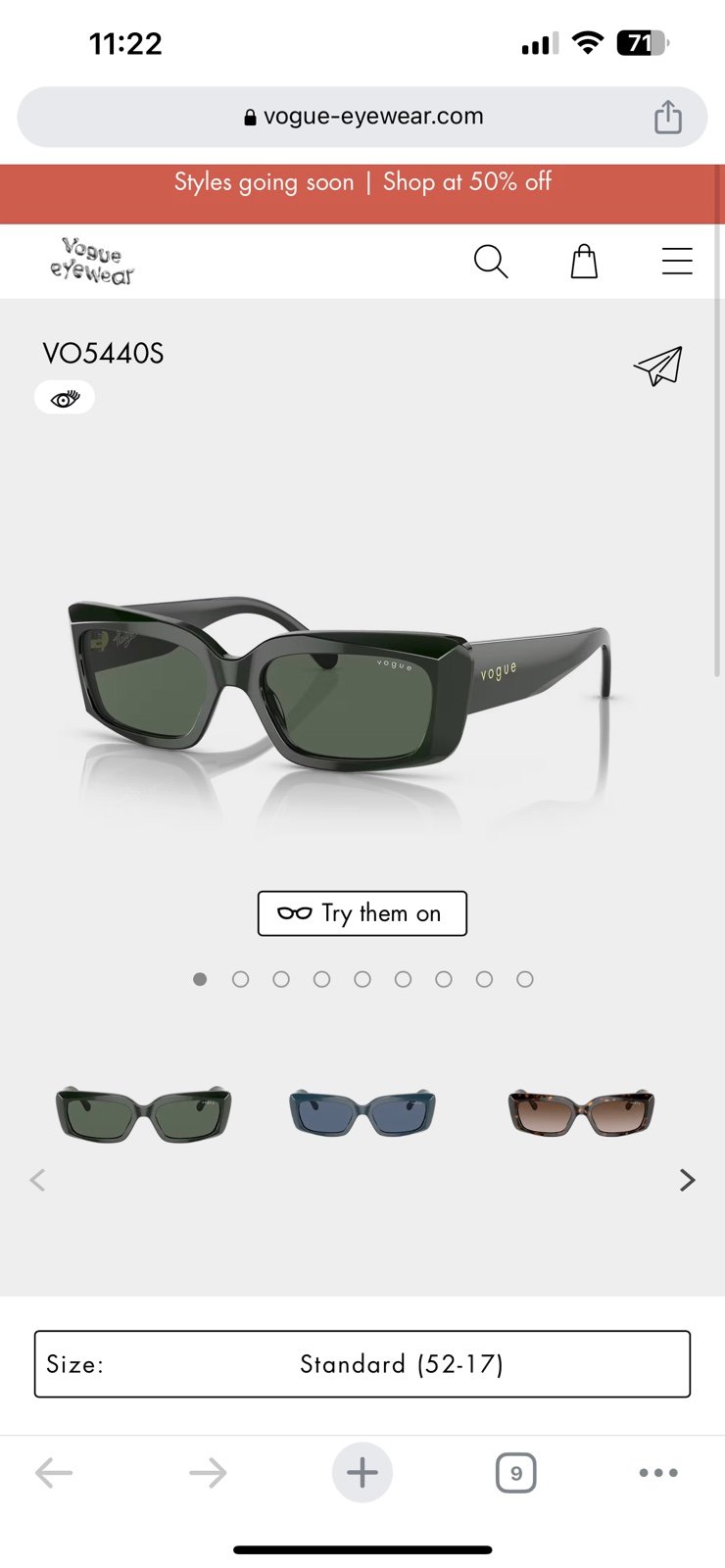Viewport: 725px width, 1568px height.
Task: Show next color variants with right arrow
Action: coord(688,1180)
